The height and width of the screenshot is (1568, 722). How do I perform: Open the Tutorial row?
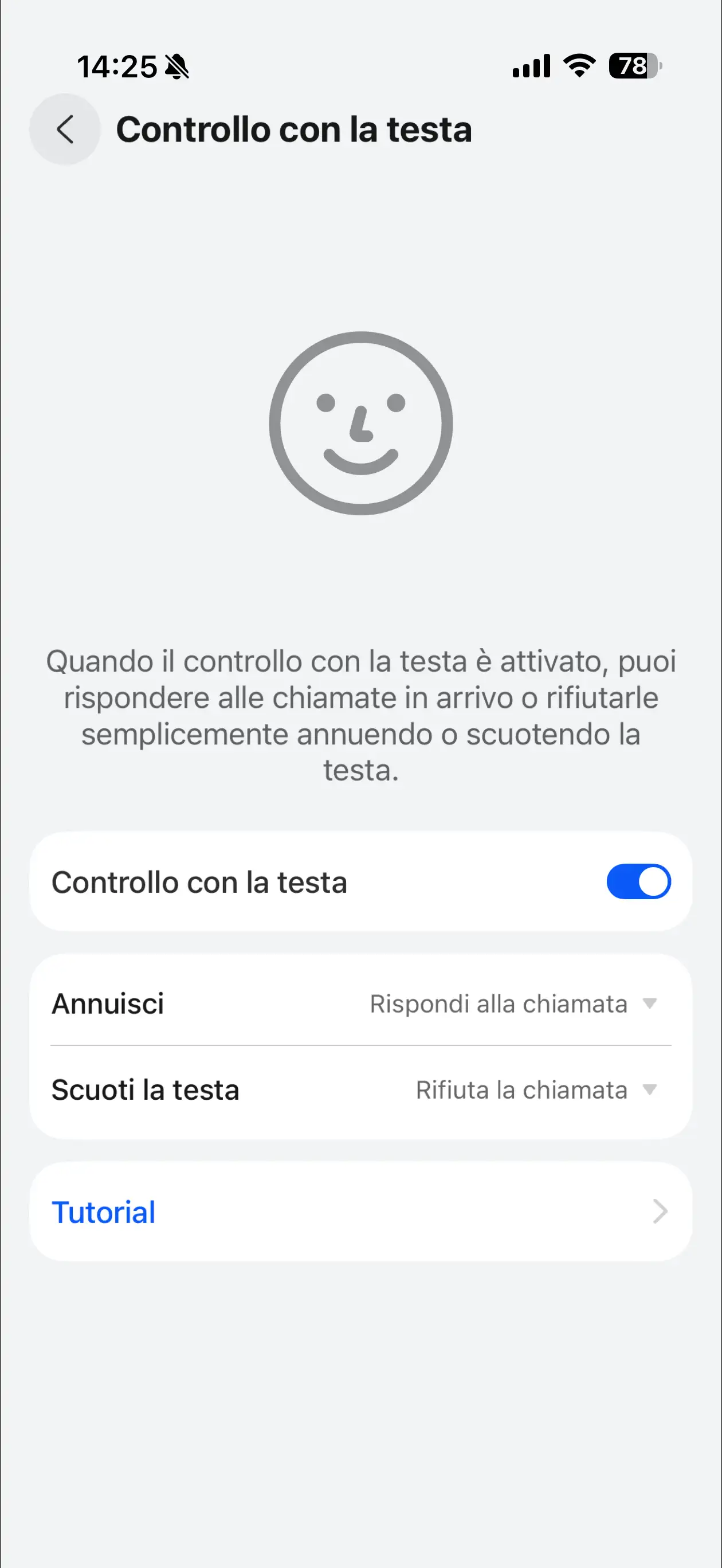(x=360, y=1212)
